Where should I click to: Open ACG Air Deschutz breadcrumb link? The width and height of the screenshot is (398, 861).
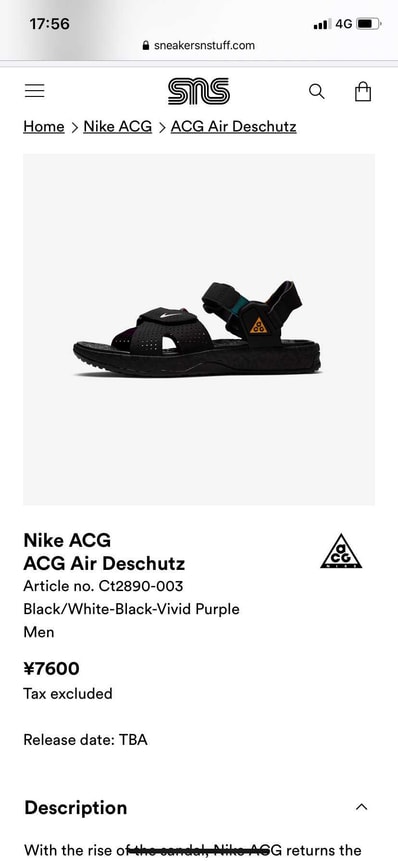[233, 126]
